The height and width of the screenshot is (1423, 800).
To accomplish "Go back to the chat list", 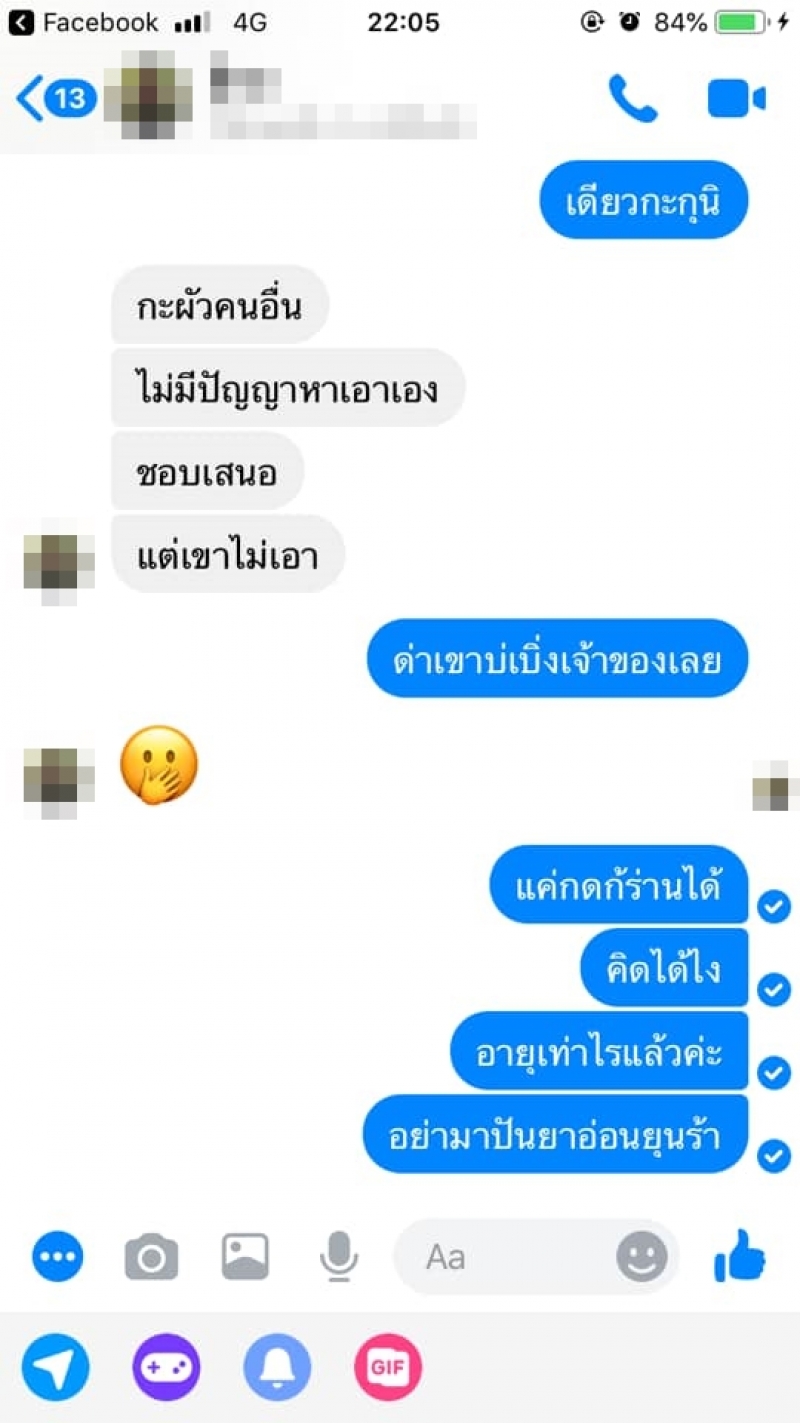I will click(x=55, y=99).
